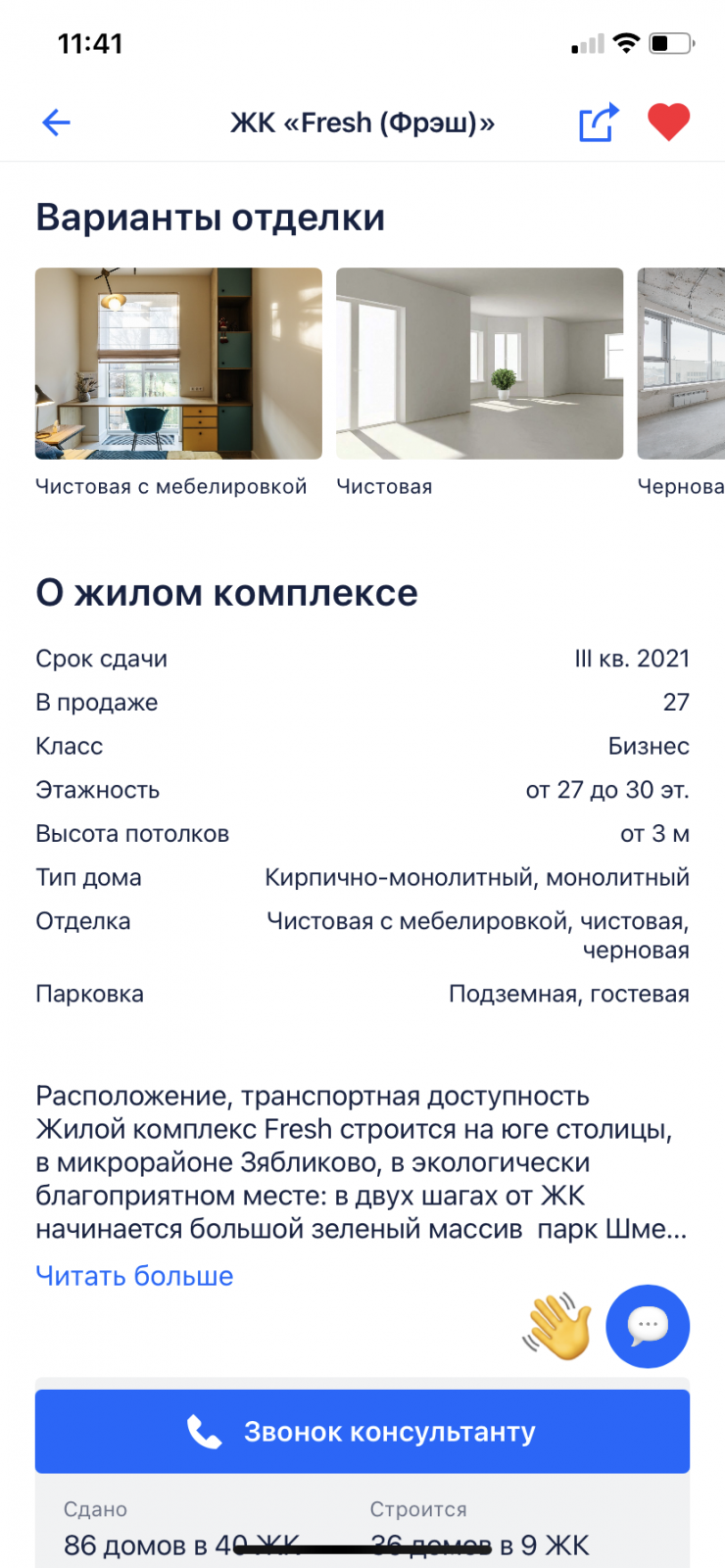This screenshot has width=725, height=1568.
Task: Open the chat bubble button
Action: point(648,1326)
